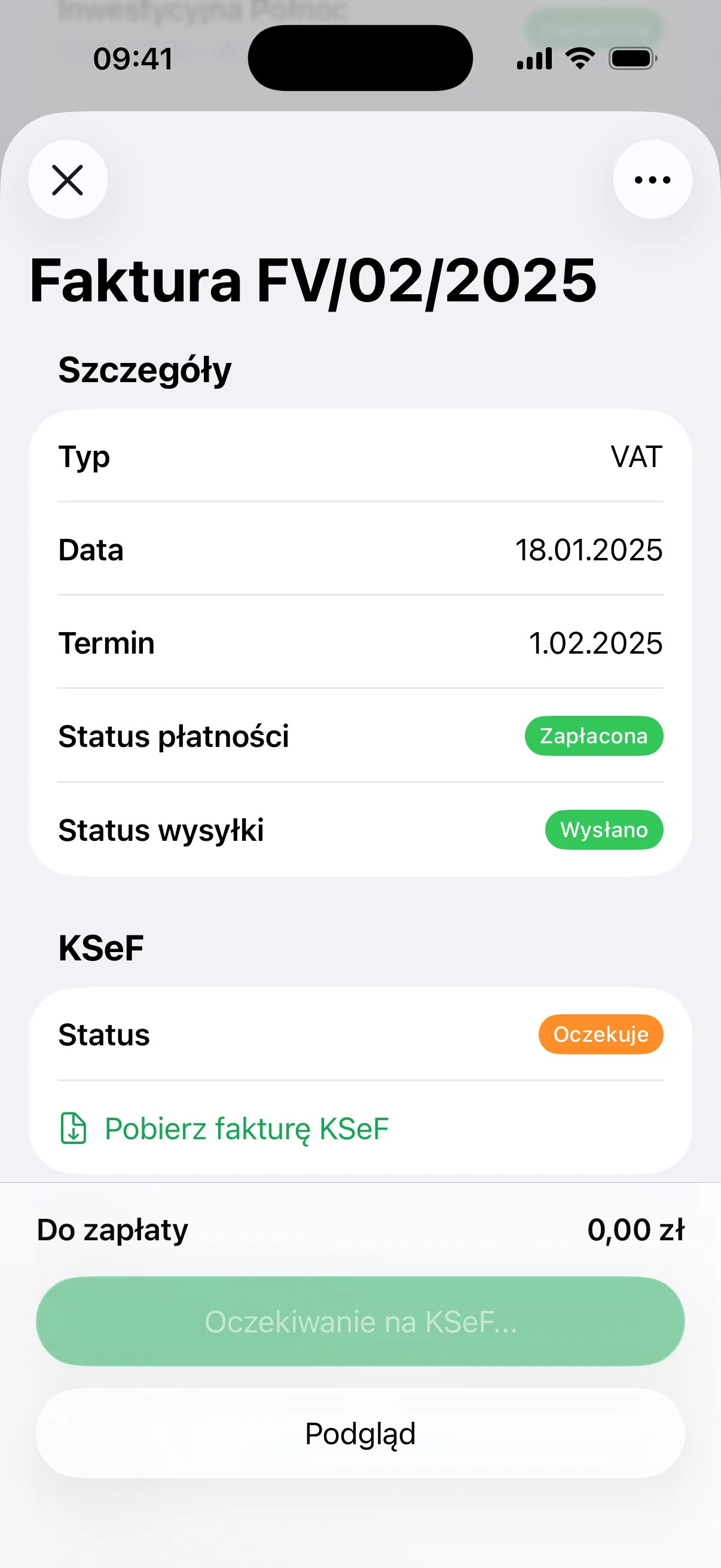Open the Typ row showing VAT
Screen dimensions: 721x1568
[x=360, y=457]
